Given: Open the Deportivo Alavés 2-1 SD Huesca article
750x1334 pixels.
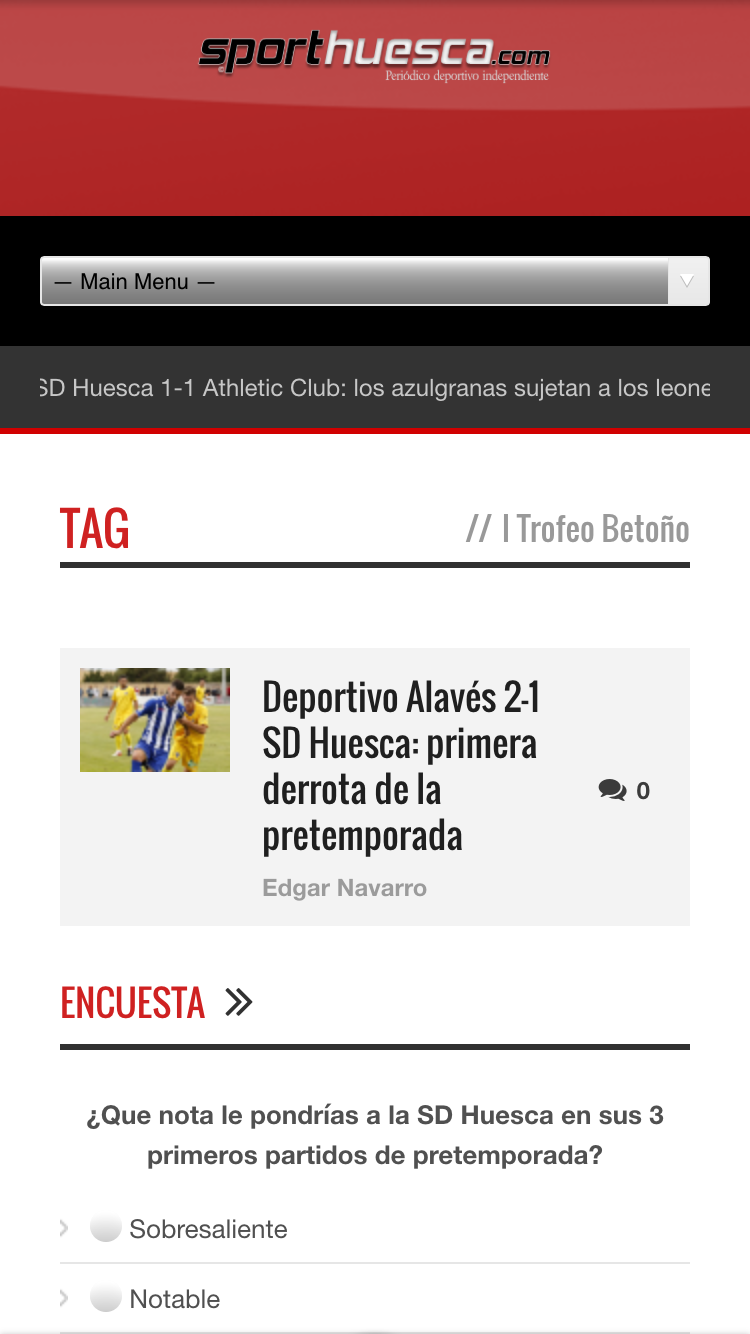Looking at the screenshot, I should point(400,766).
